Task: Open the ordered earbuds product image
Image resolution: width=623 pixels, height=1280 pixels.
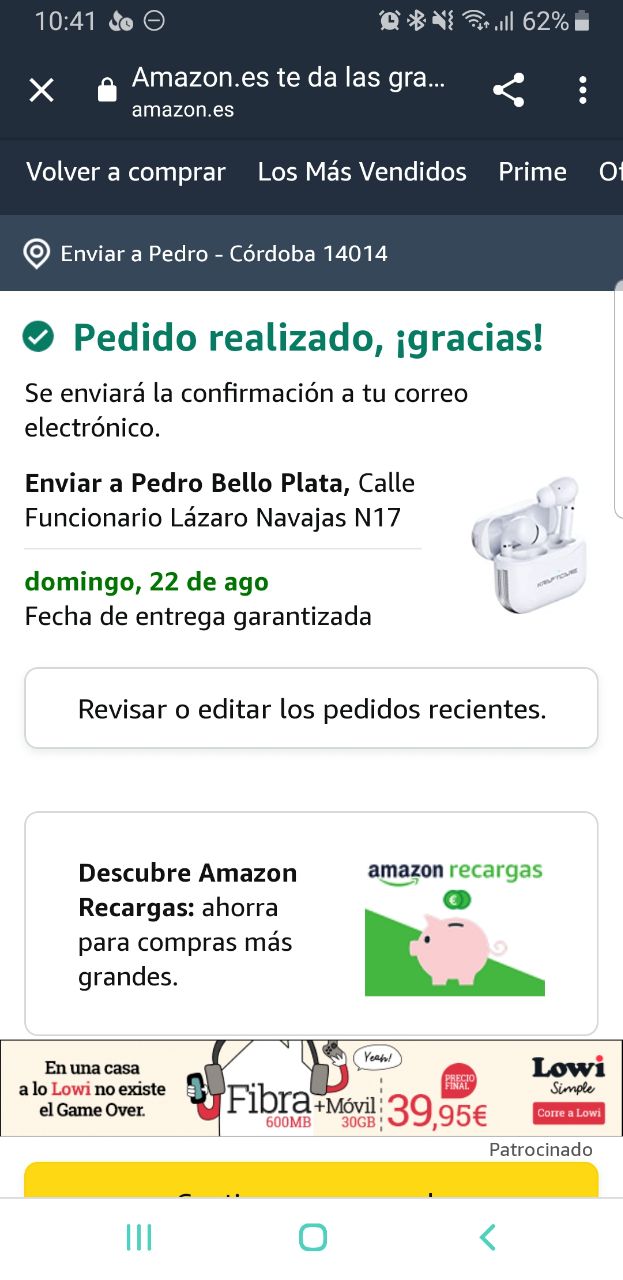Action: click(x=529, y=547)
